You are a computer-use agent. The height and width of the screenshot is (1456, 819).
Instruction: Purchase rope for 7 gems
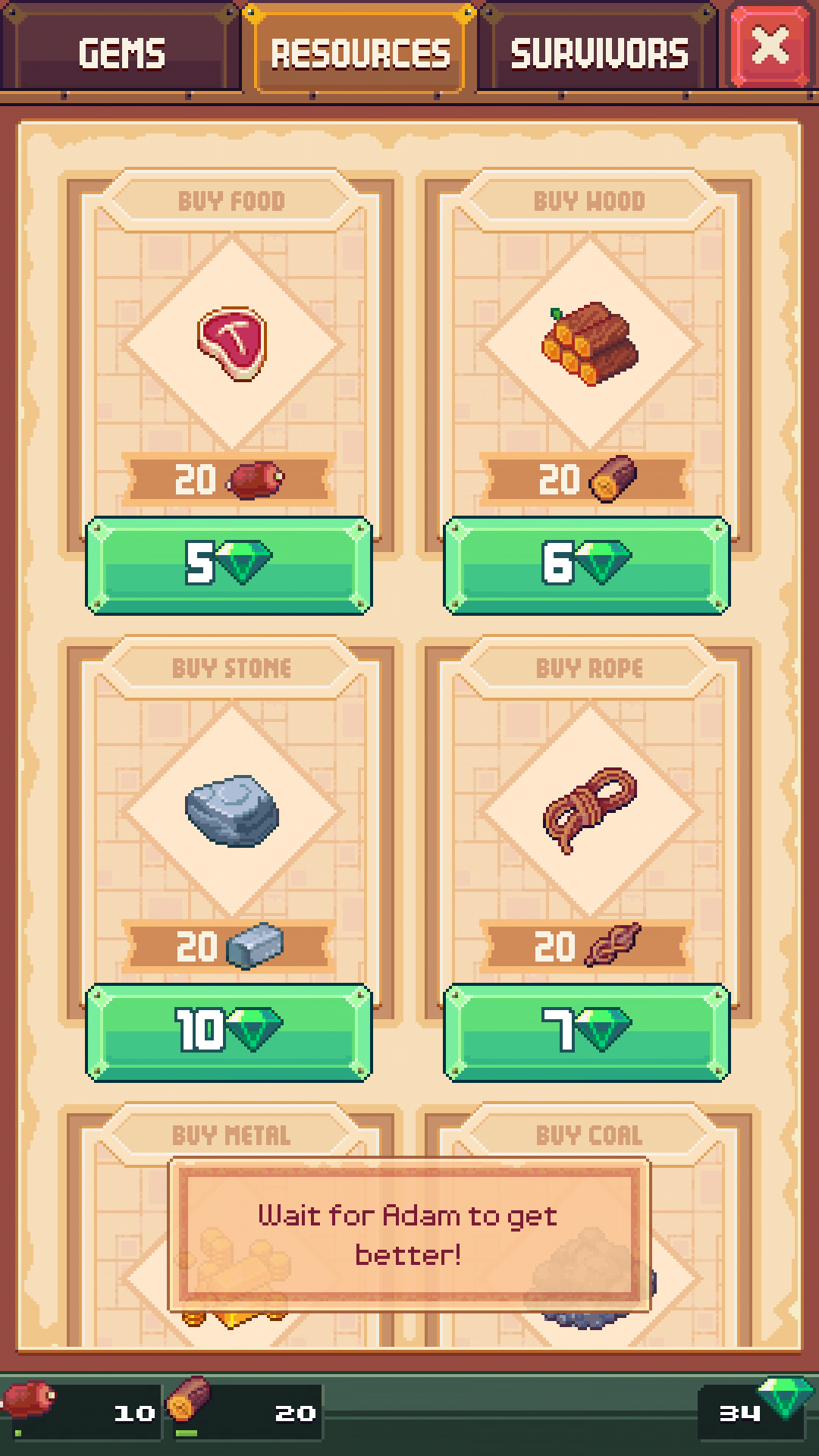(587, 1032)
